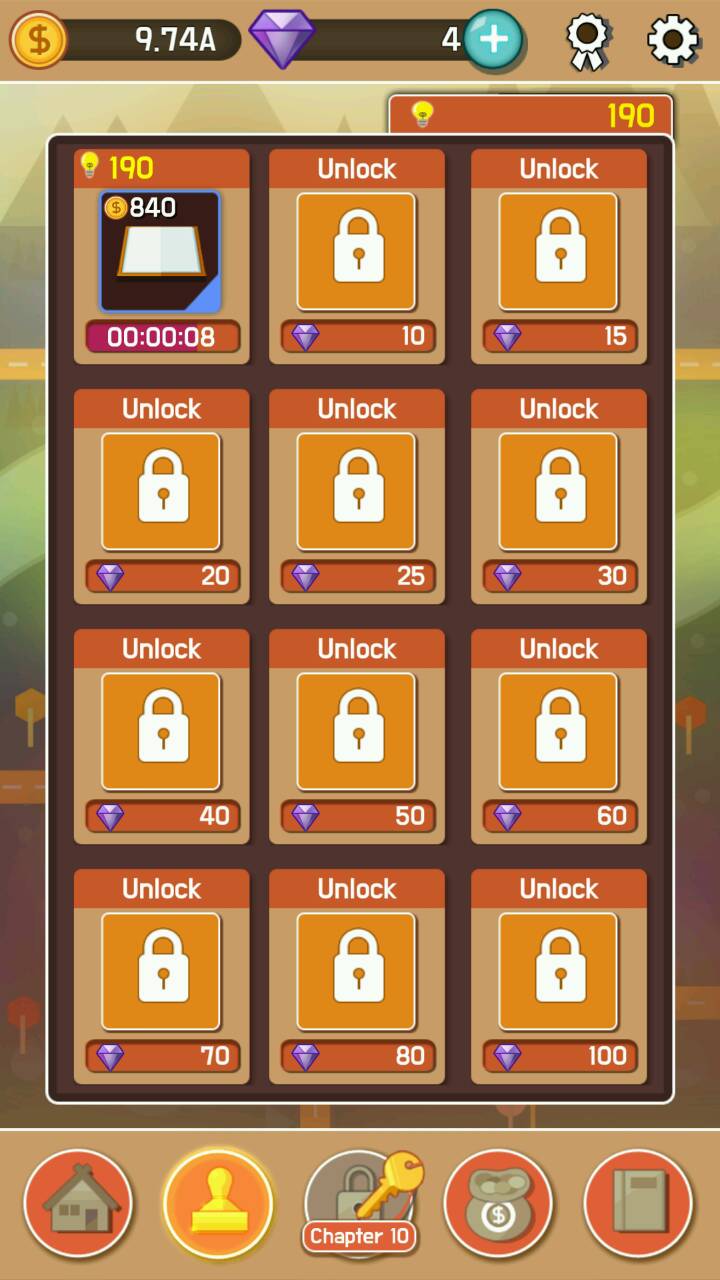Go to the home house tab
This screenshot has height=1280, width=720.
[x=78, y=1203]
